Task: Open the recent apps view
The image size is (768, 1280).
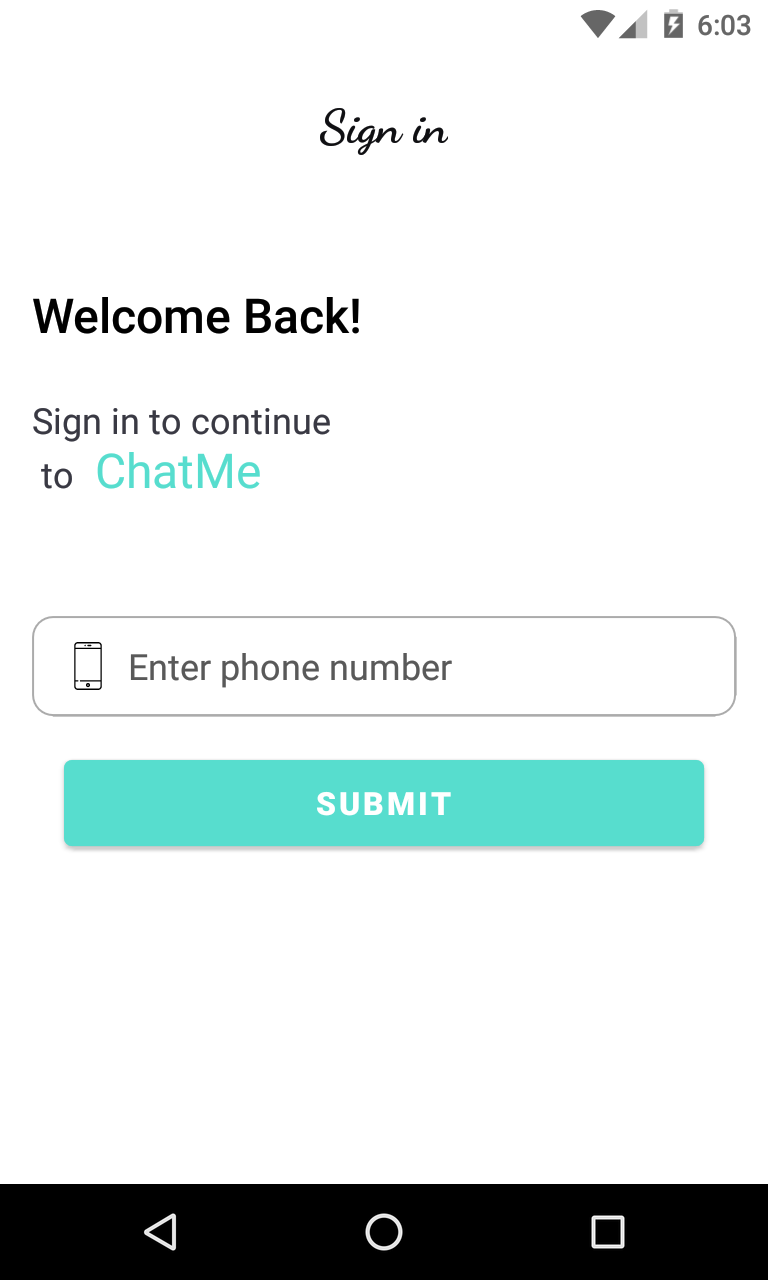Action: pyautogui.click(x=607, y=1231)
